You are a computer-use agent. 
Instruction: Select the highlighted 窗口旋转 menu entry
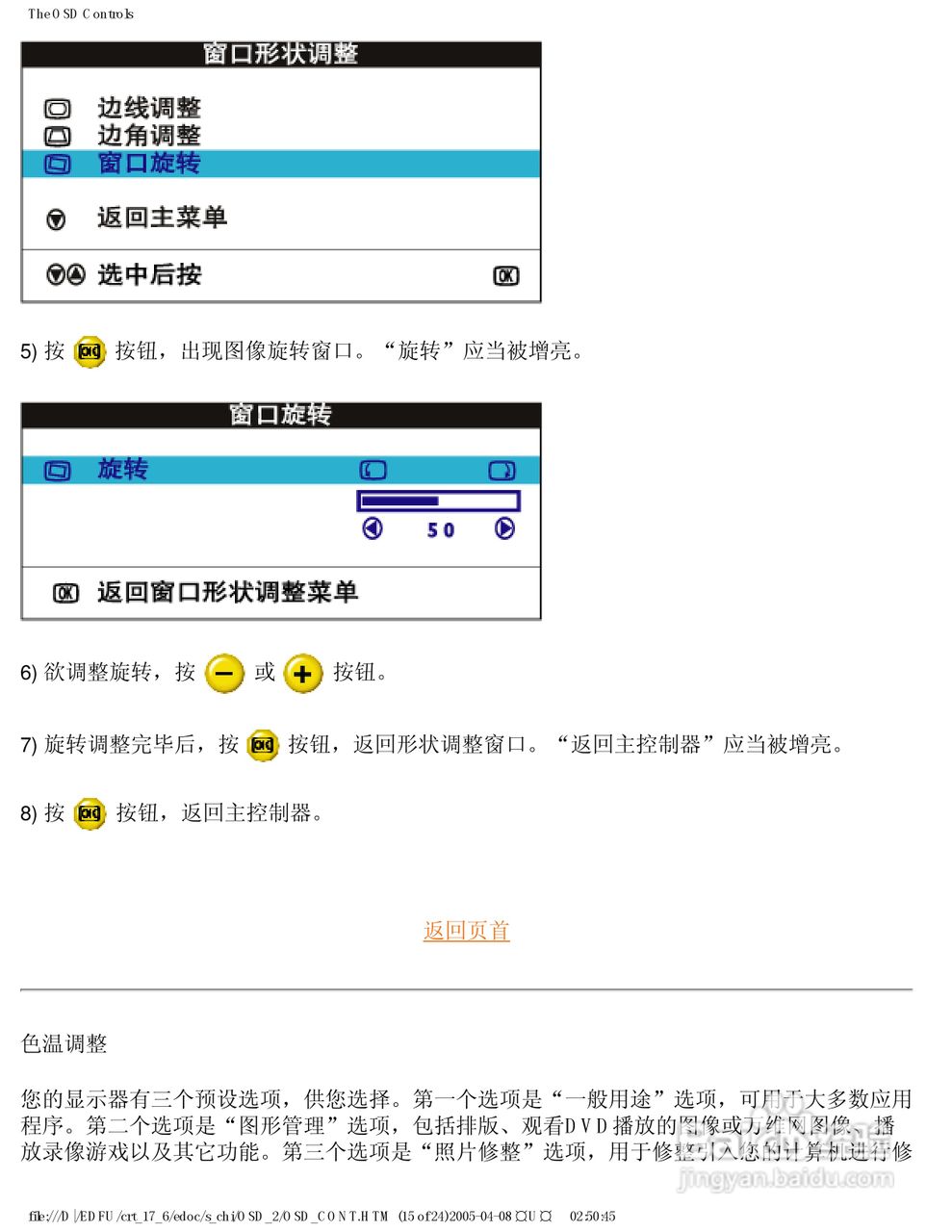148,164
